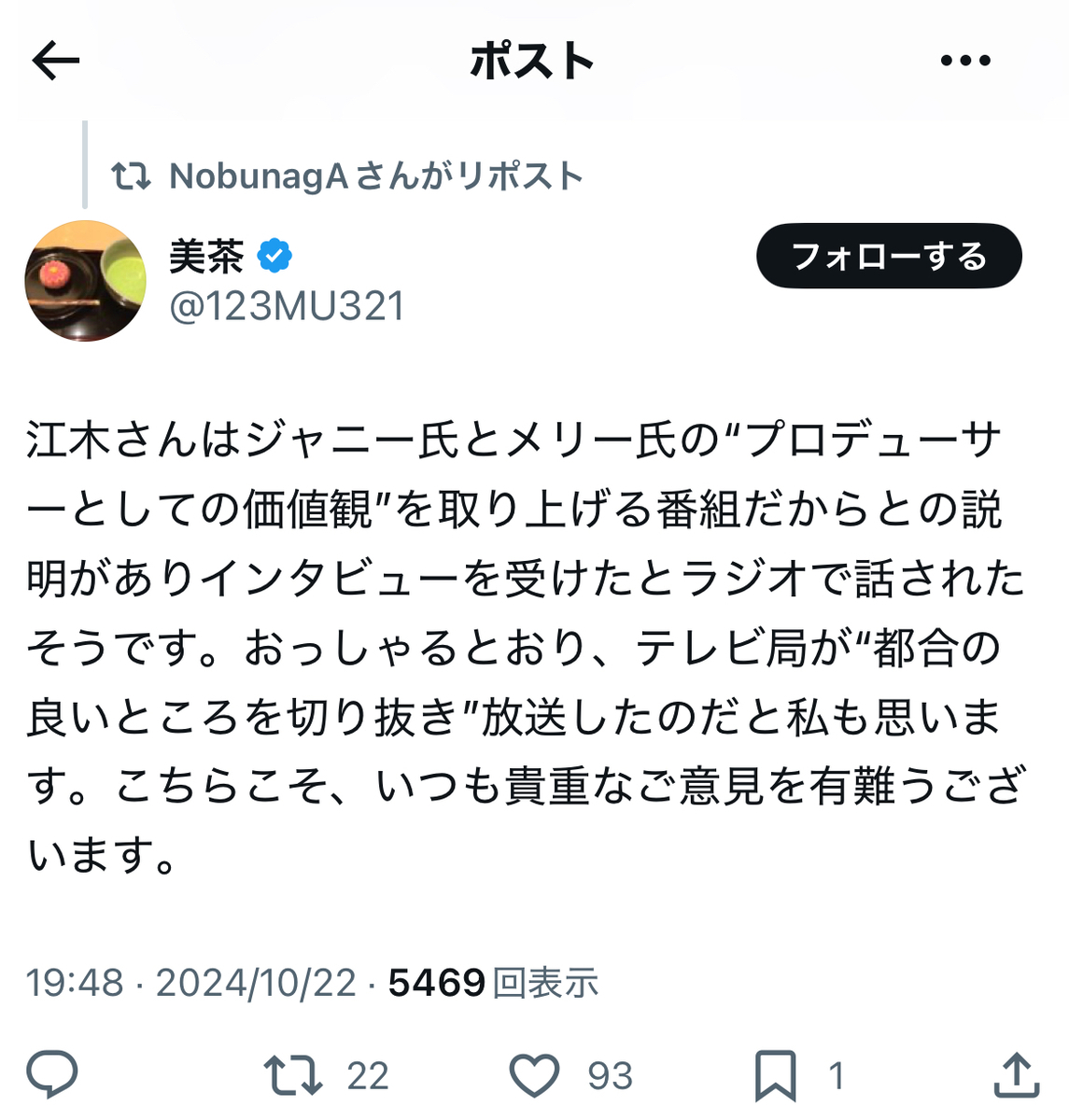Open the three-dot overflow menu
This screenshot has height=1120, width=1069.
964,62
